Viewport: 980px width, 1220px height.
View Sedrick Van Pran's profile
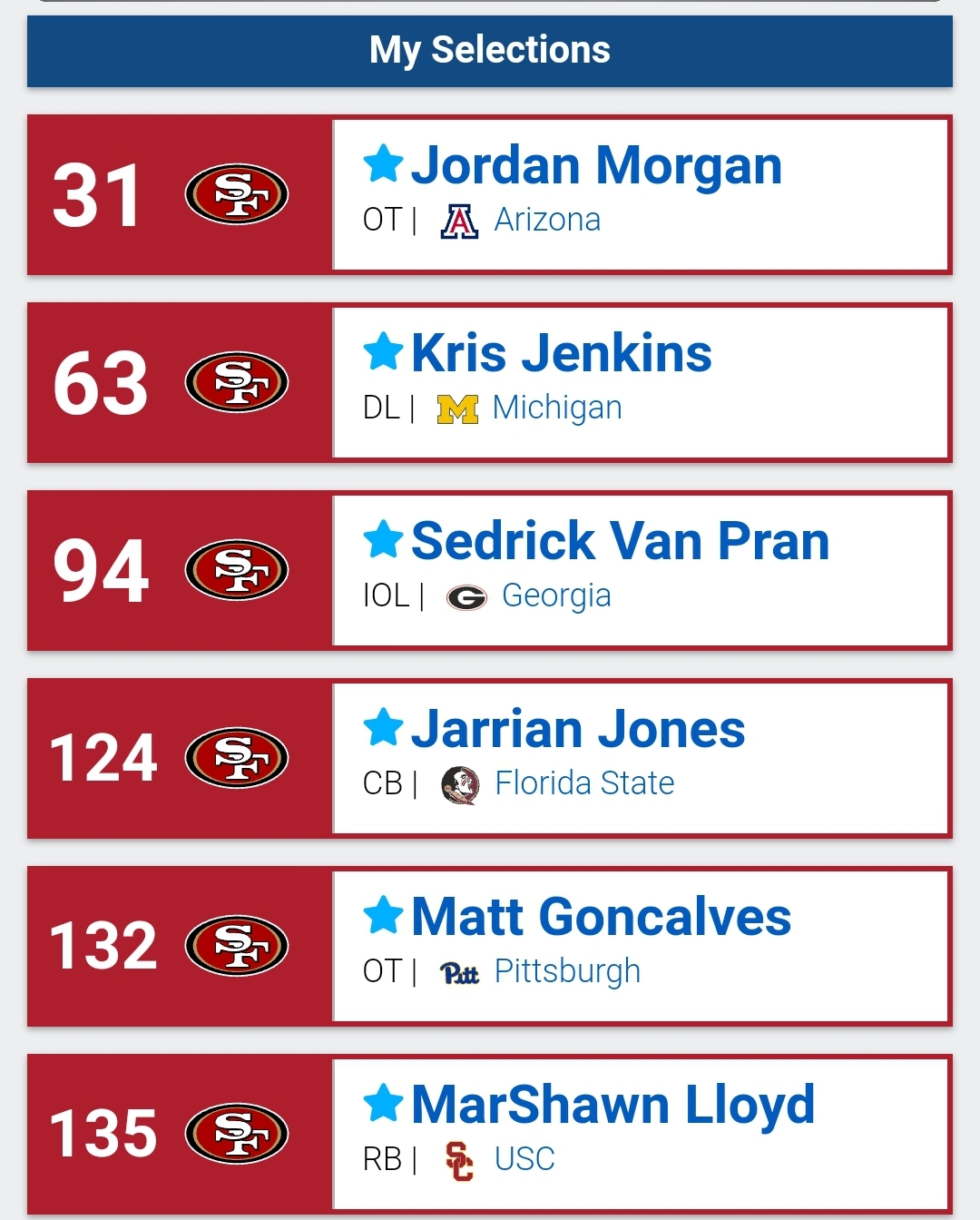point(620,542)
